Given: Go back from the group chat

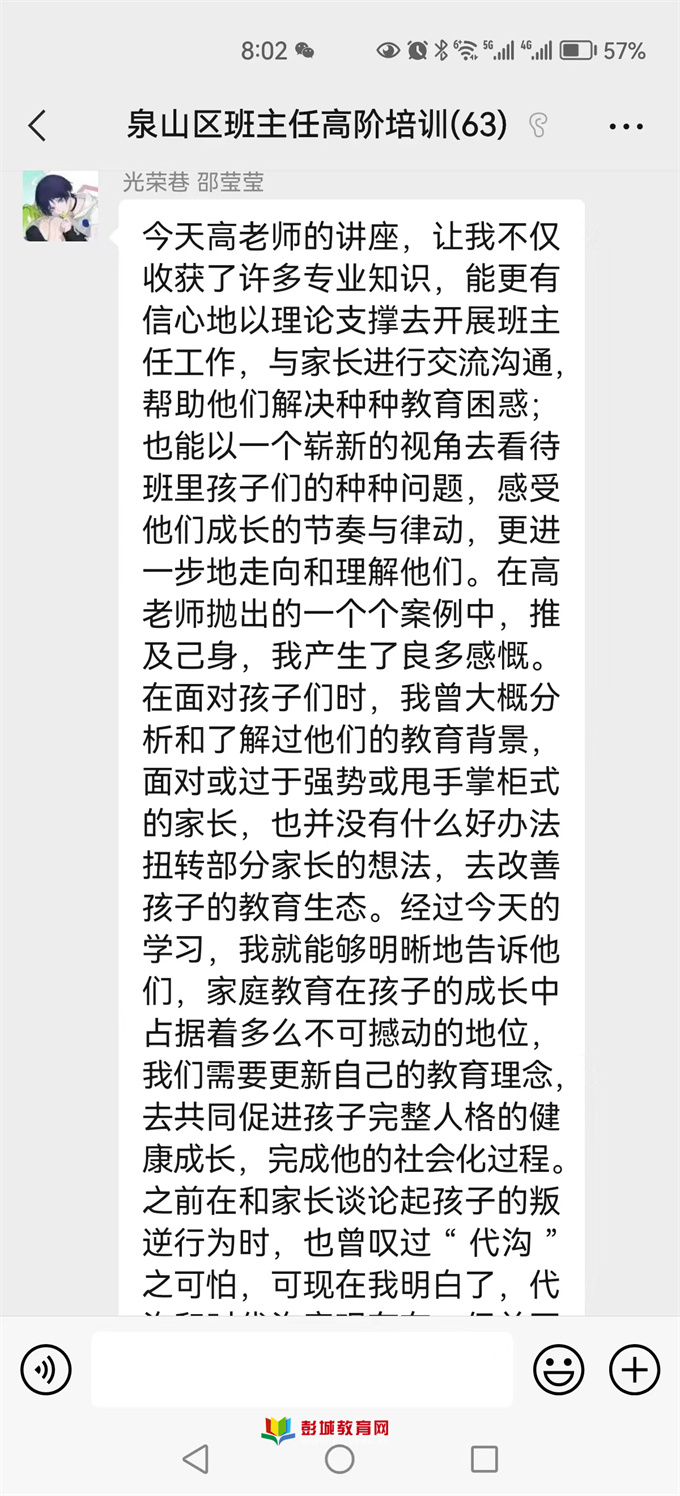Looking at the screenshot, I should [38, 127].
